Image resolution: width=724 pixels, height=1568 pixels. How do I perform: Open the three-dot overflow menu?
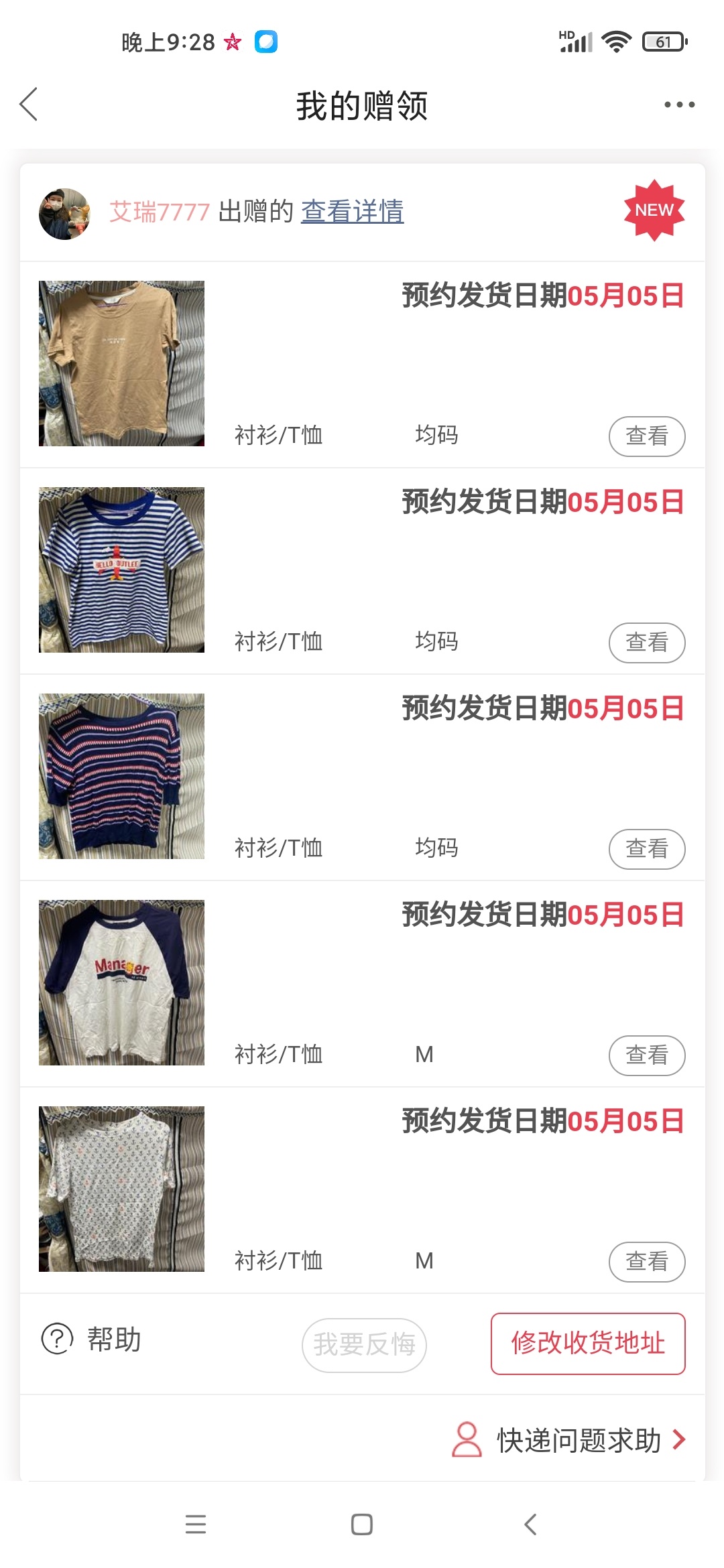tap(679, 105)
